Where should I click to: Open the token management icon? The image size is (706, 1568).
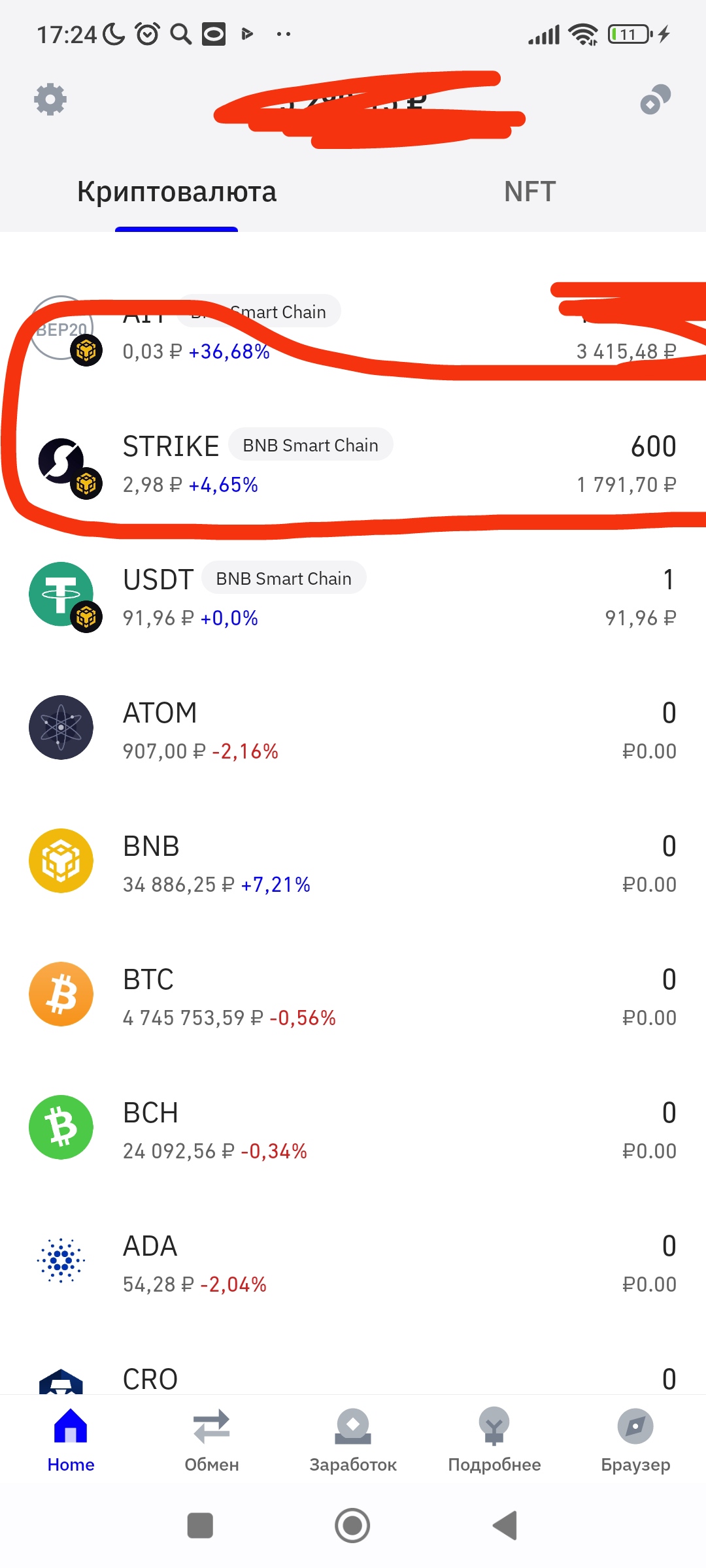(655, 100)
